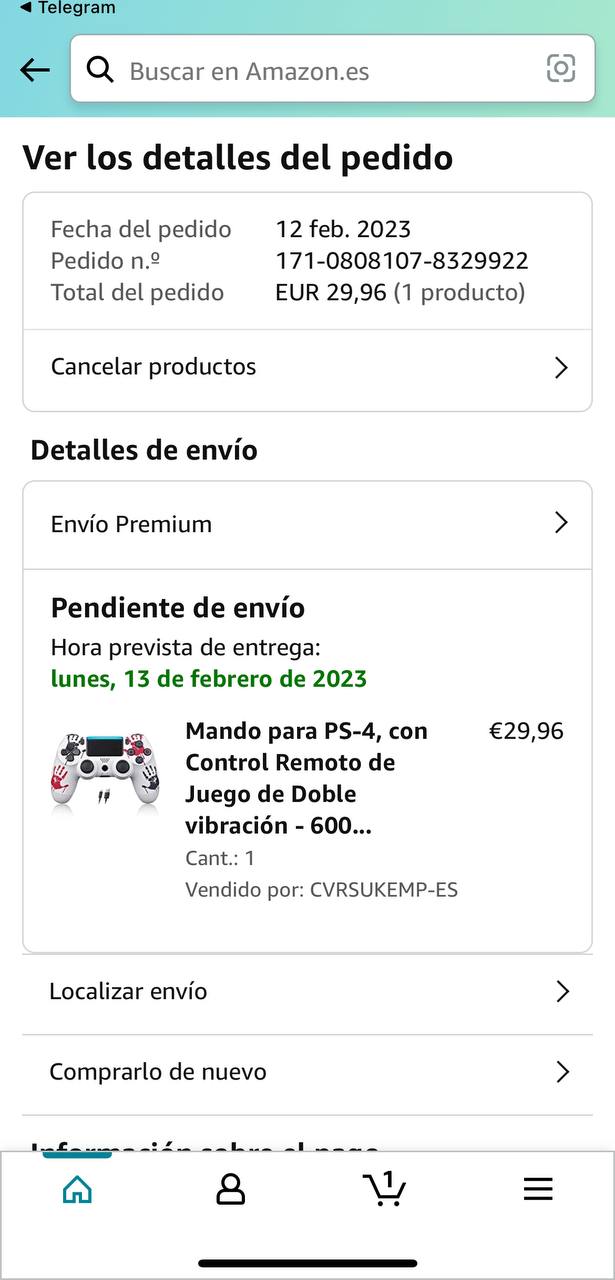615x1280 pixels.
Task: Open the hamburger menu tab
Action: [x=538, y=1189]
